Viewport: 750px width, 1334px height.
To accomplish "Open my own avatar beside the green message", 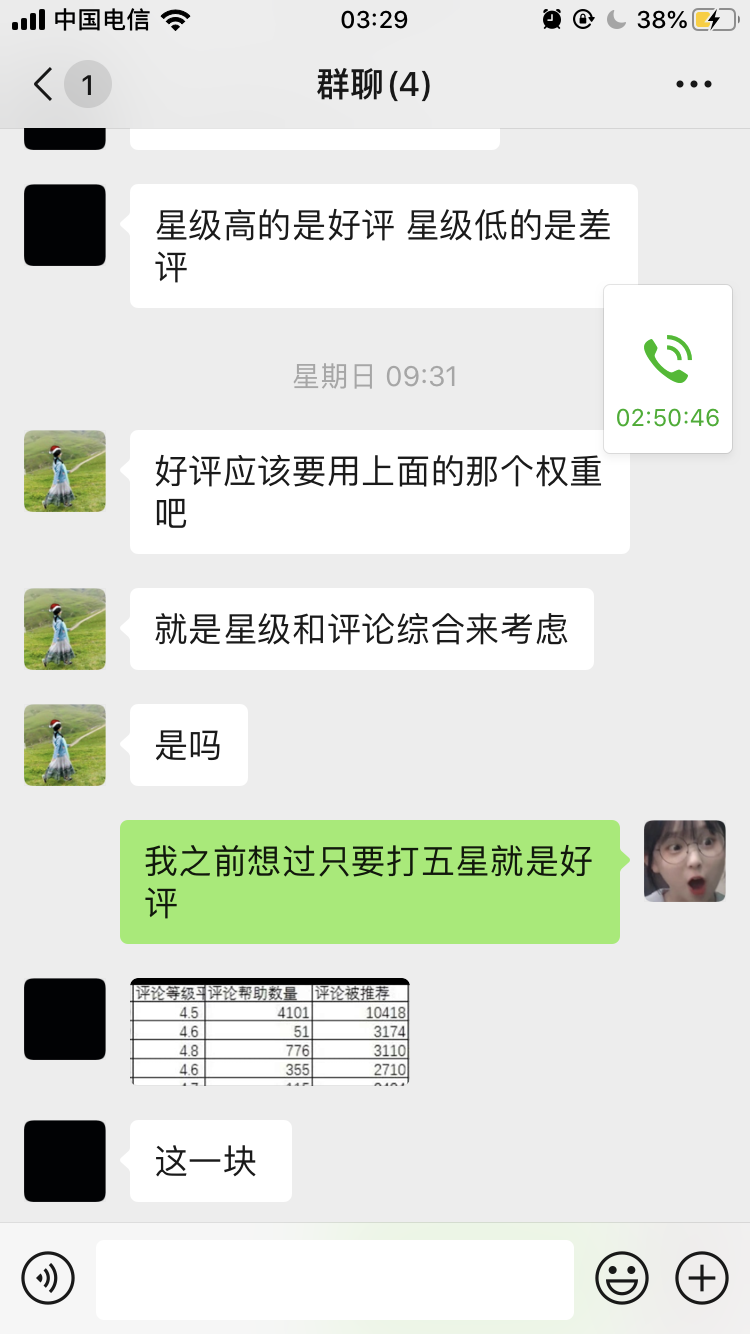I will 684,861.
